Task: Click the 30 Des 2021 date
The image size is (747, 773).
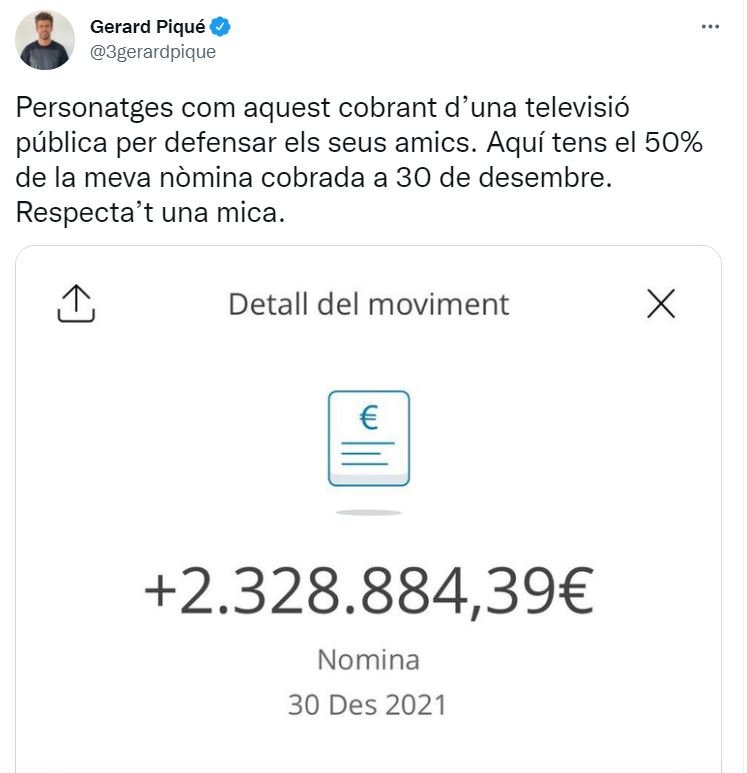Action: click(x=367, y=704)
